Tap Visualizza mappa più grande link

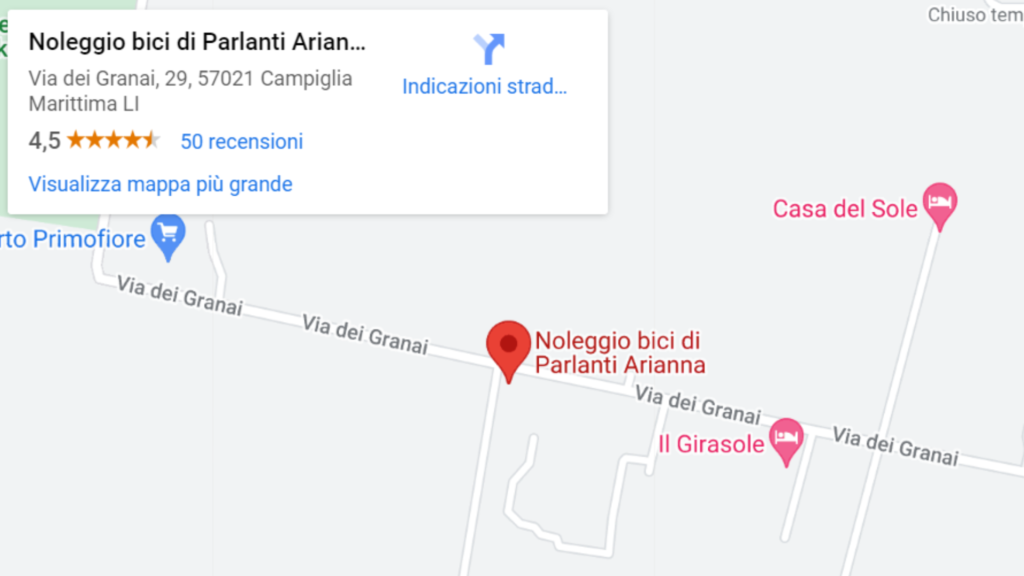click(160, 184)
